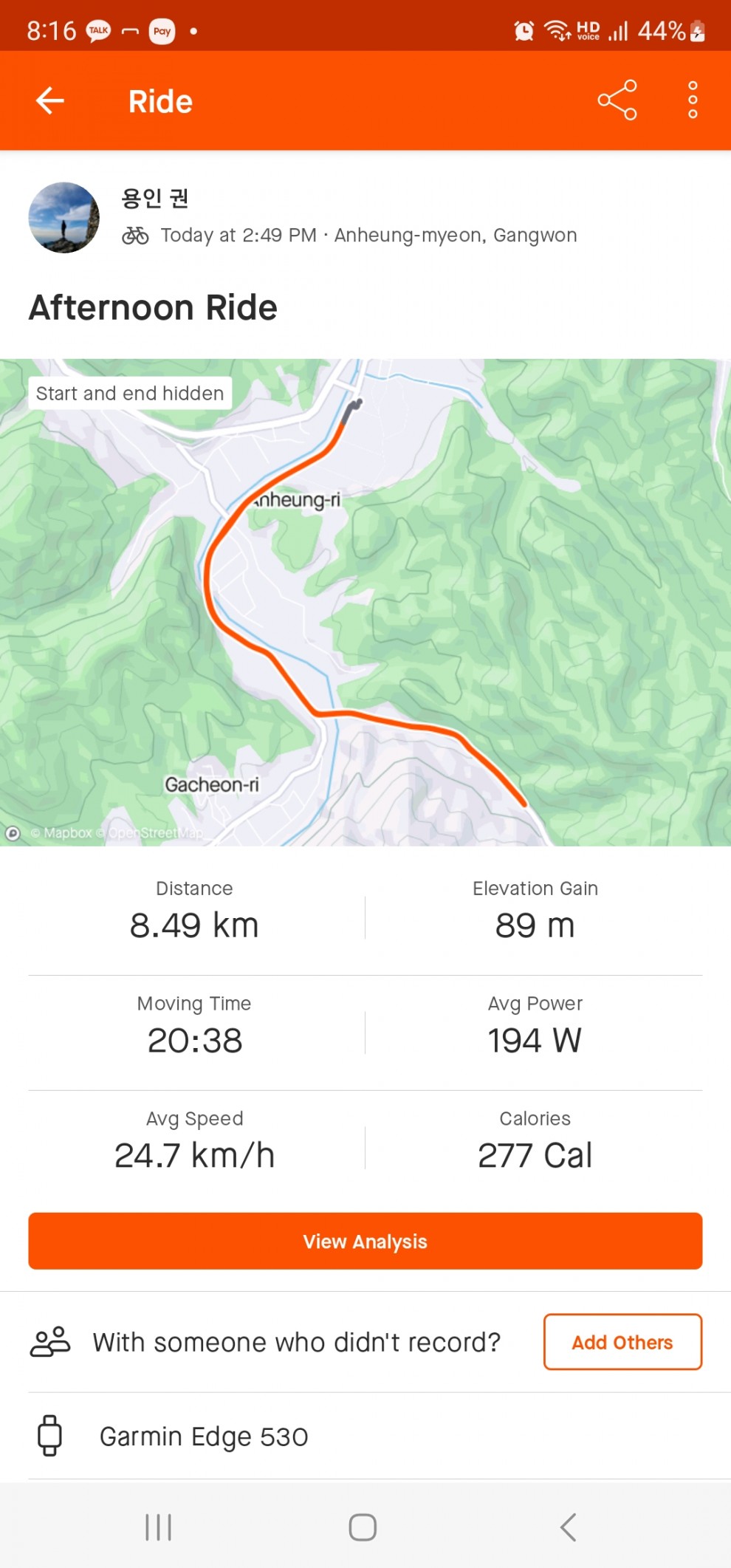Open the three-dot overflow menu
Viewport: 731px width, 1568px height.
[x=693, y=100]
